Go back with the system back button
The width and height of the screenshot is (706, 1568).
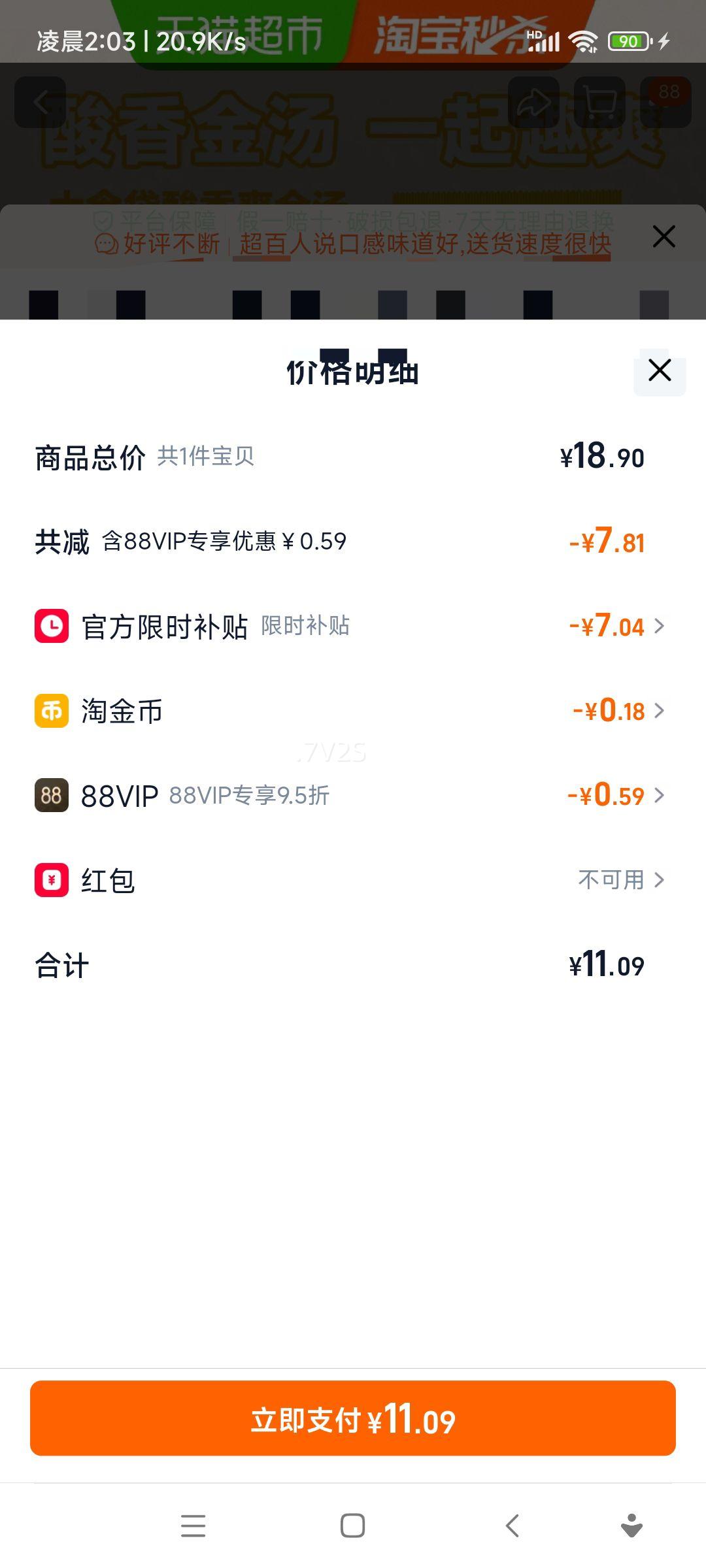coord(513,1526)
